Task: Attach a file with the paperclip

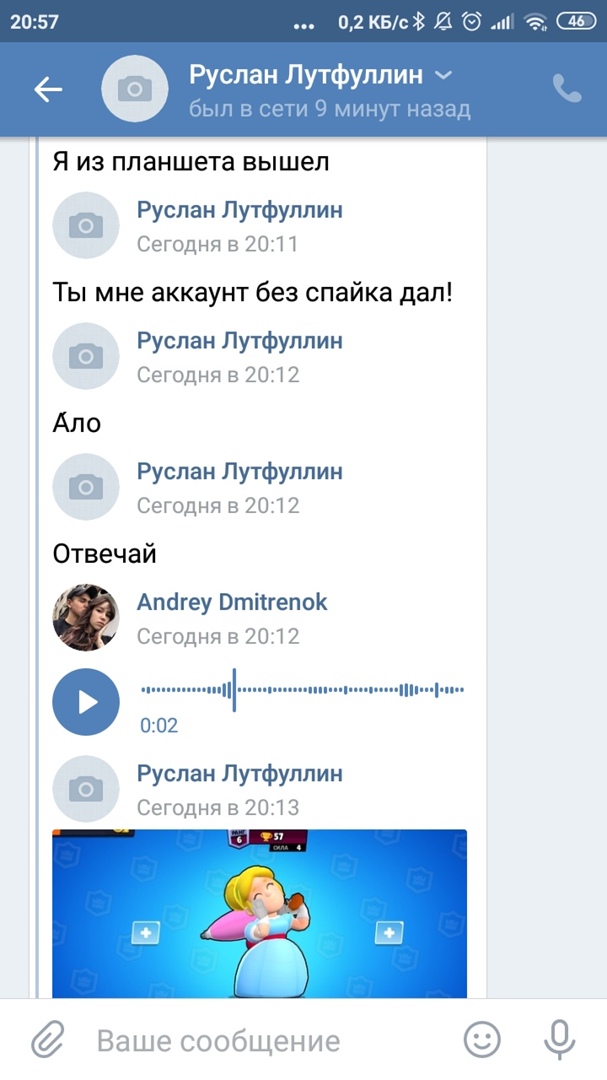Action: [x=47, y=1040]
